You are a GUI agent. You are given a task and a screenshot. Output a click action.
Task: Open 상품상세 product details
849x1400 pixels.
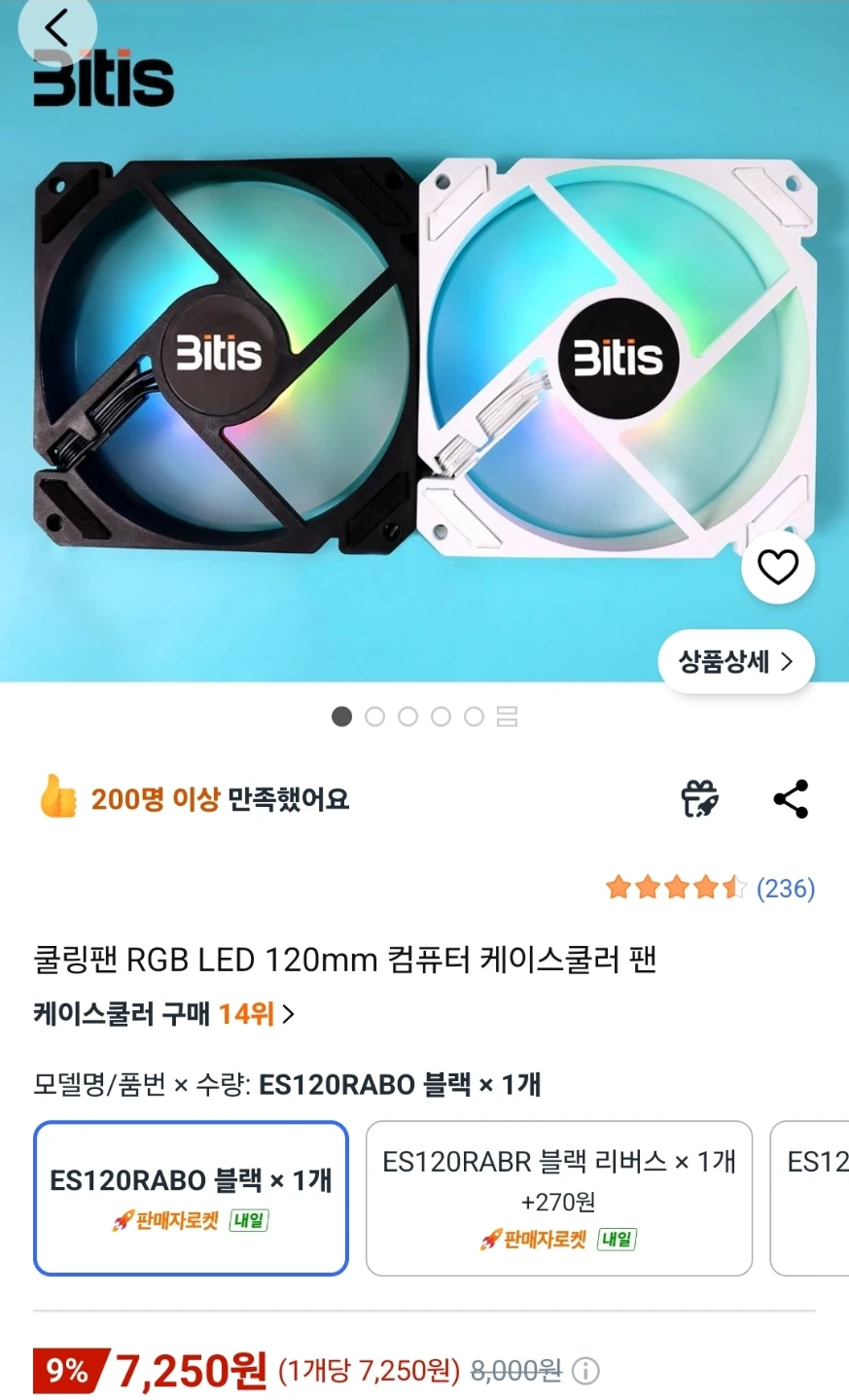point(736,662)
